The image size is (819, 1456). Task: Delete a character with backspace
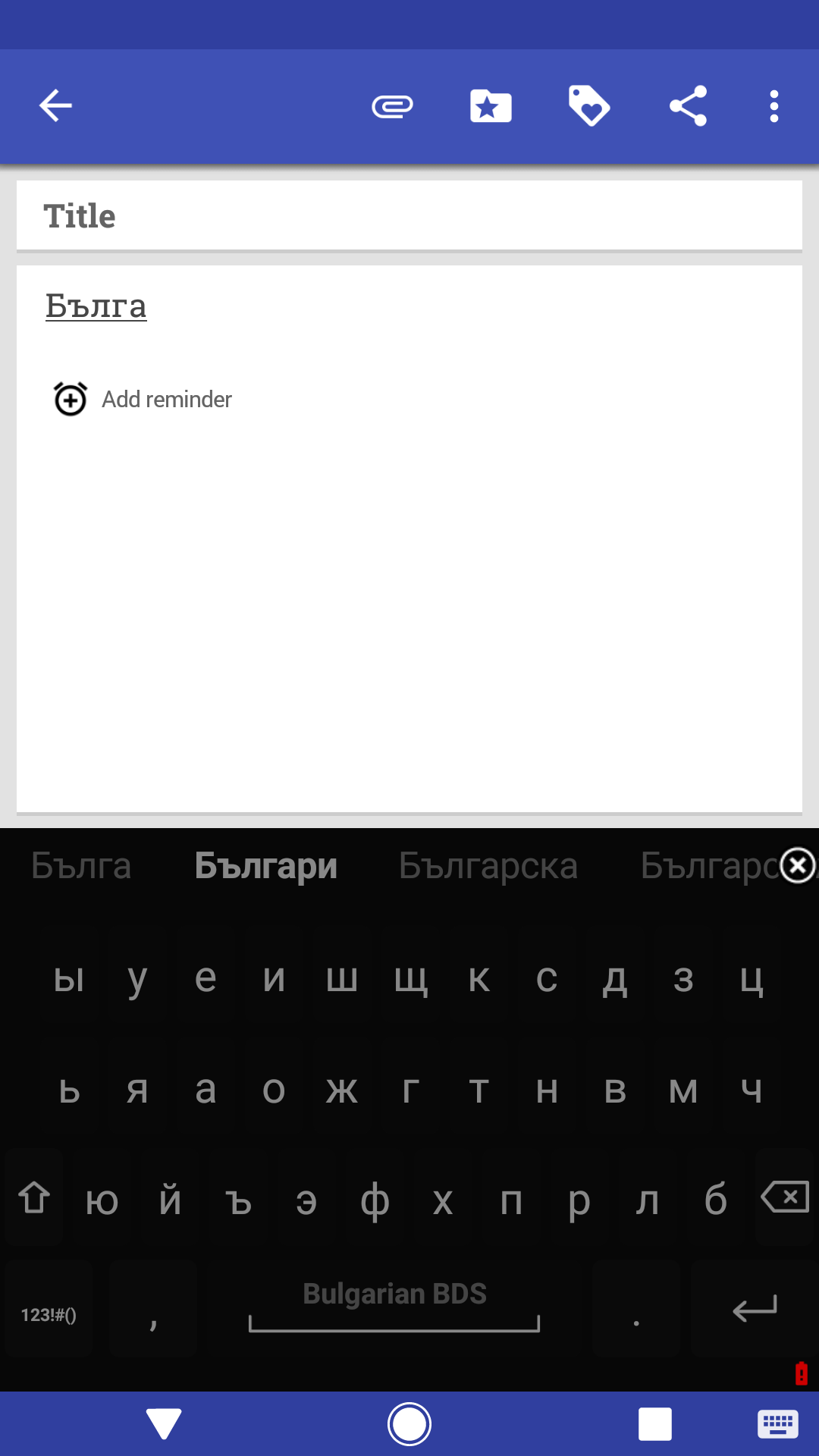(785, 1198)
